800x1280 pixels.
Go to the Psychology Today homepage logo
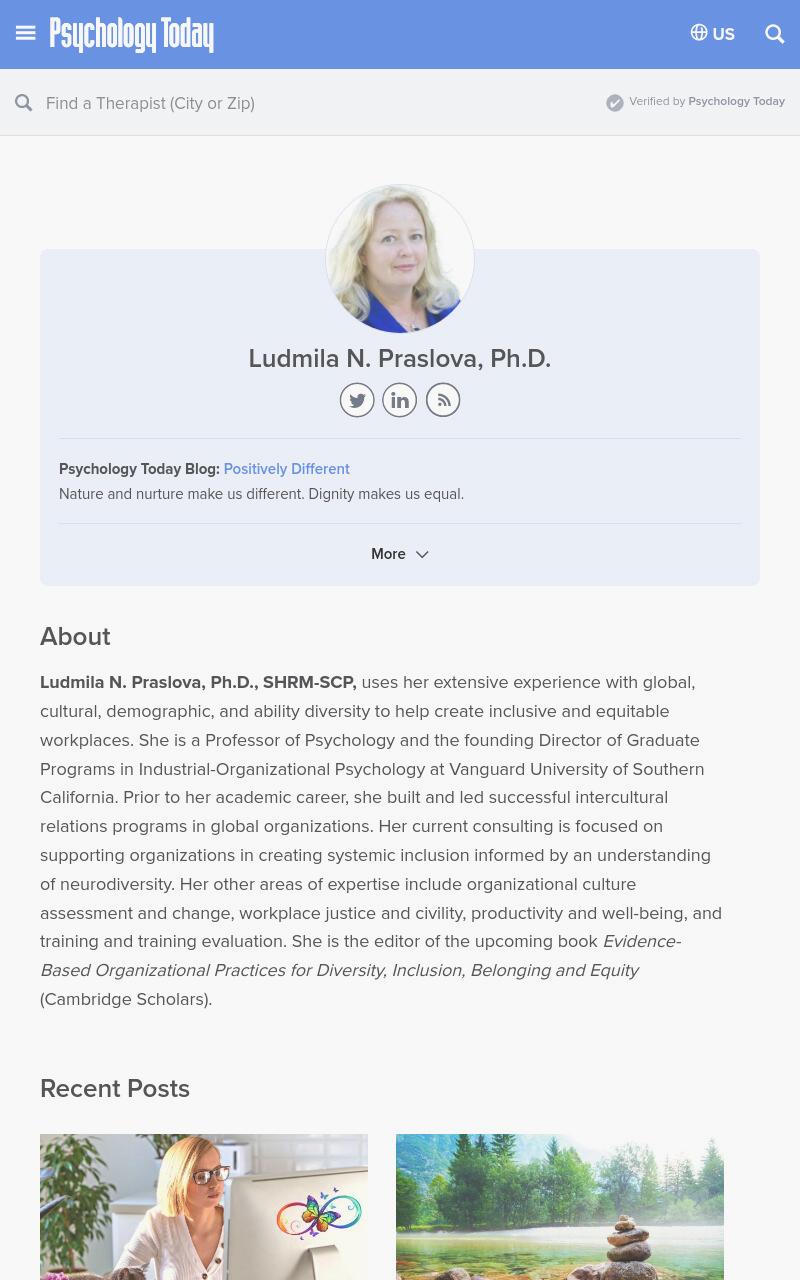click(x=132, y=34)
